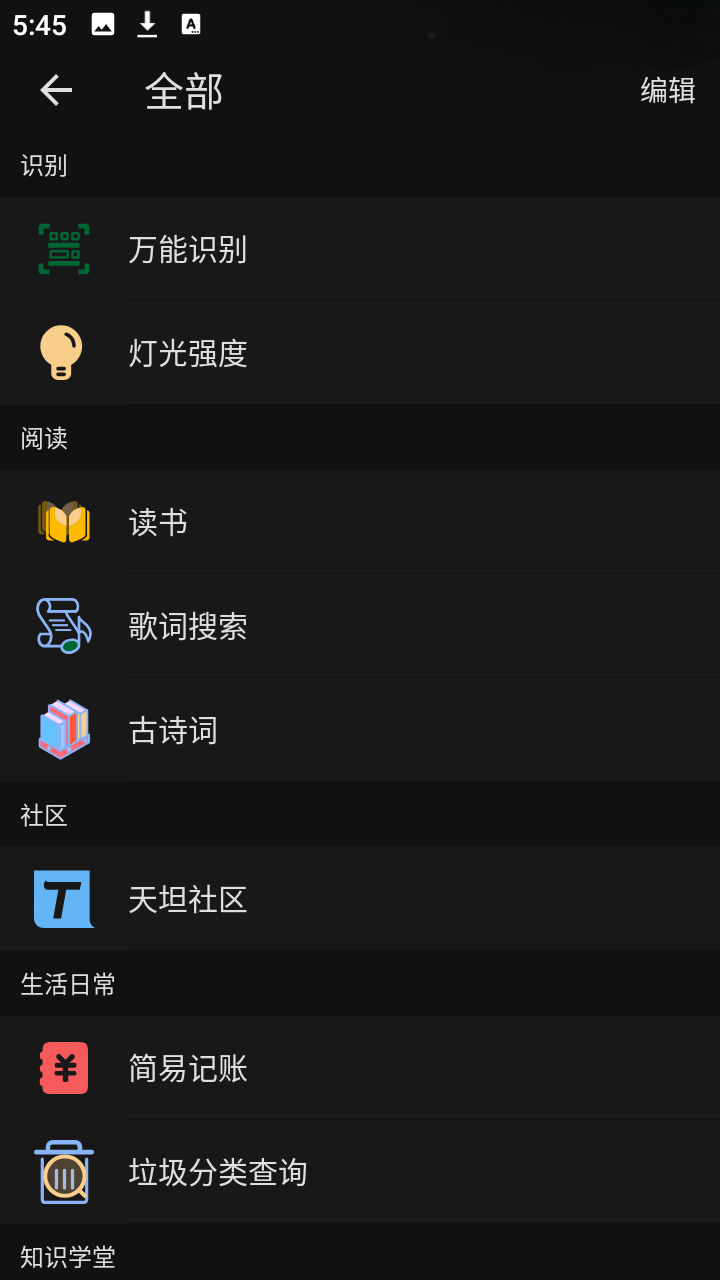Open 万能识别 tool
The height and width of the screenshot is (1280, 720).
360,249
